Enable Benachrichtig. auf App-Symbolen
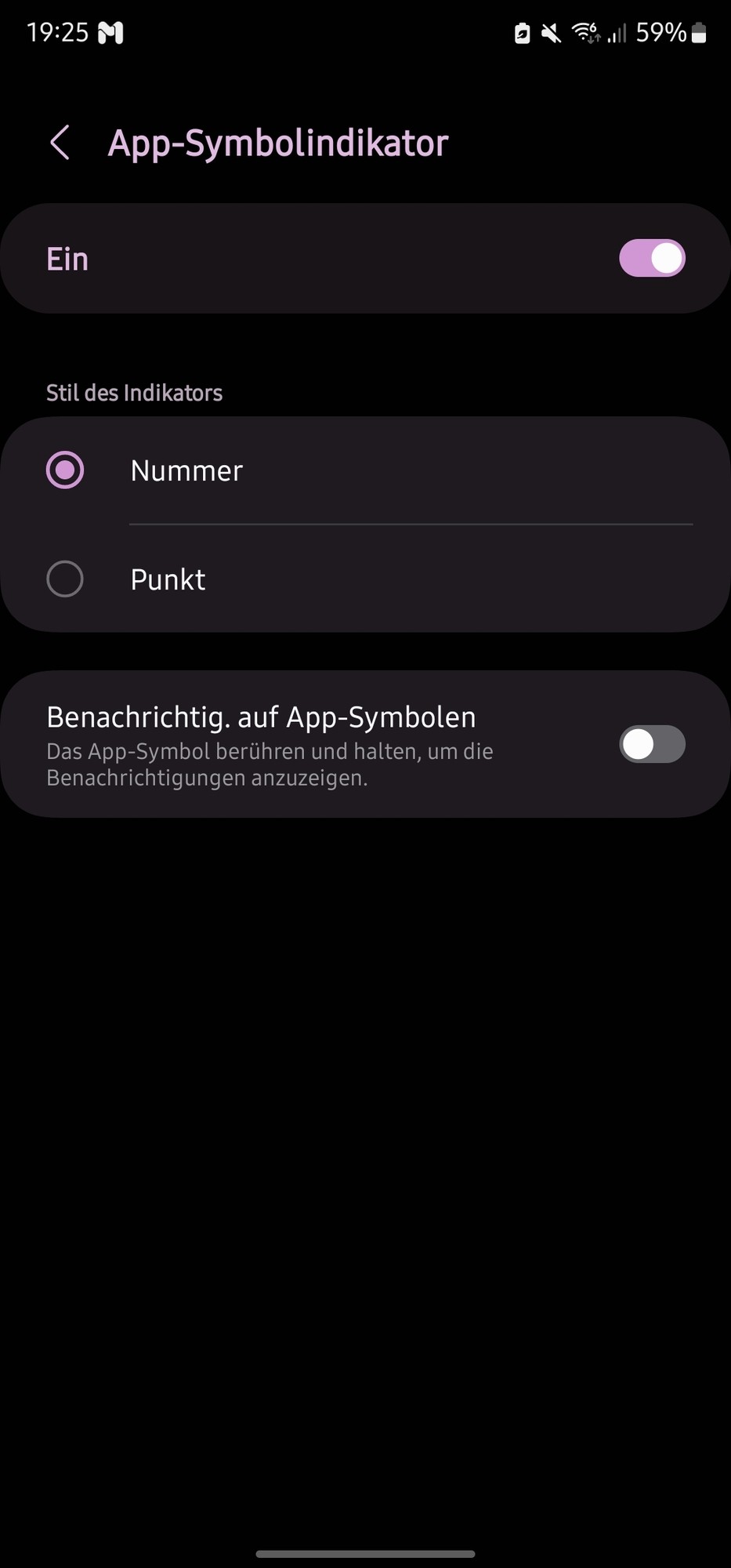 point(651,744)
